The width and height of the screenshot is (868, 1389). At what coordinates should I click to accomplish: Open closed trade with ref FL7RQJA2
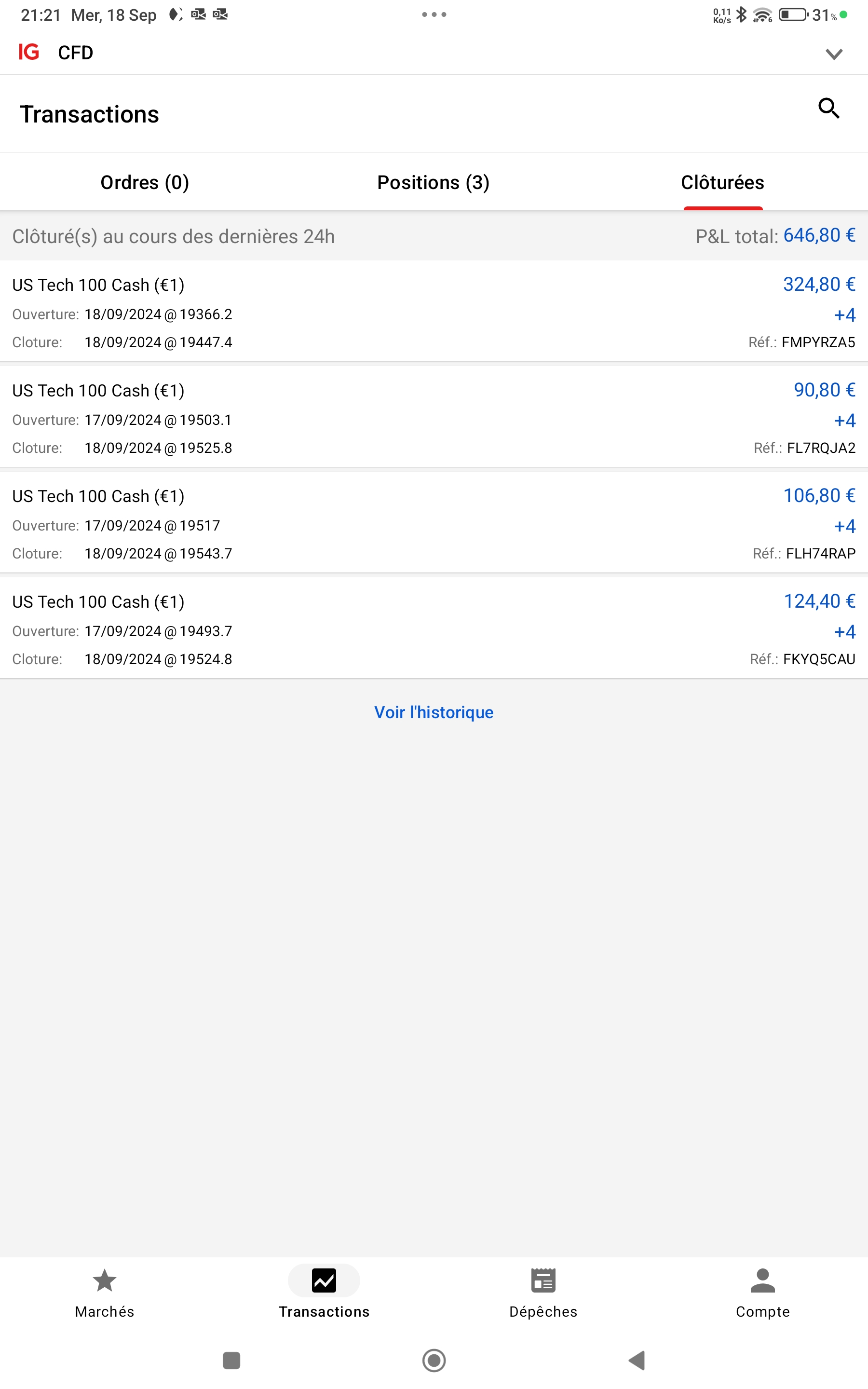[x=434, y=418]
